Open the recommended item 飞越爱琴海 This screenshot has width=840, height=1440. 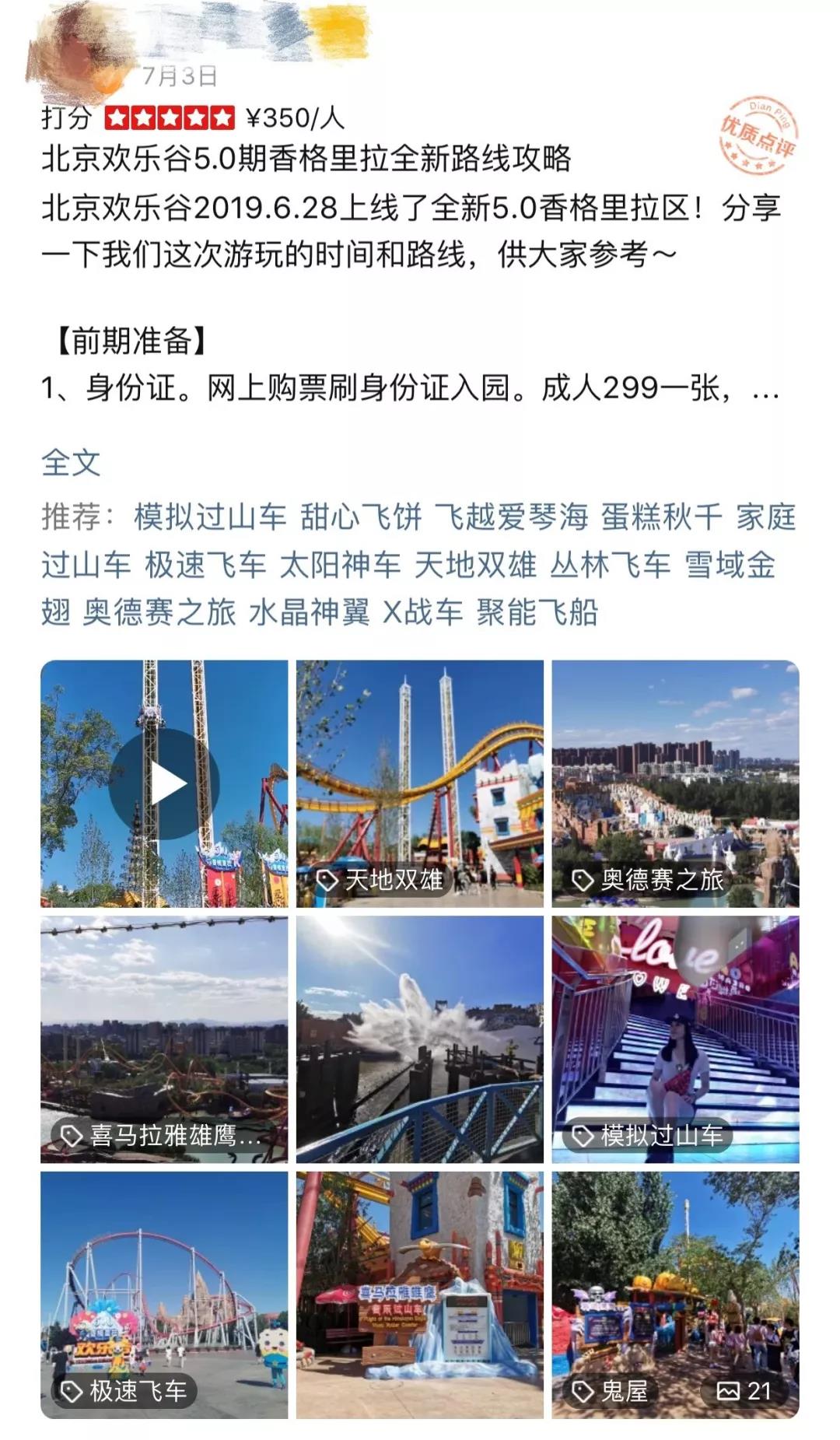click(511, 517)
